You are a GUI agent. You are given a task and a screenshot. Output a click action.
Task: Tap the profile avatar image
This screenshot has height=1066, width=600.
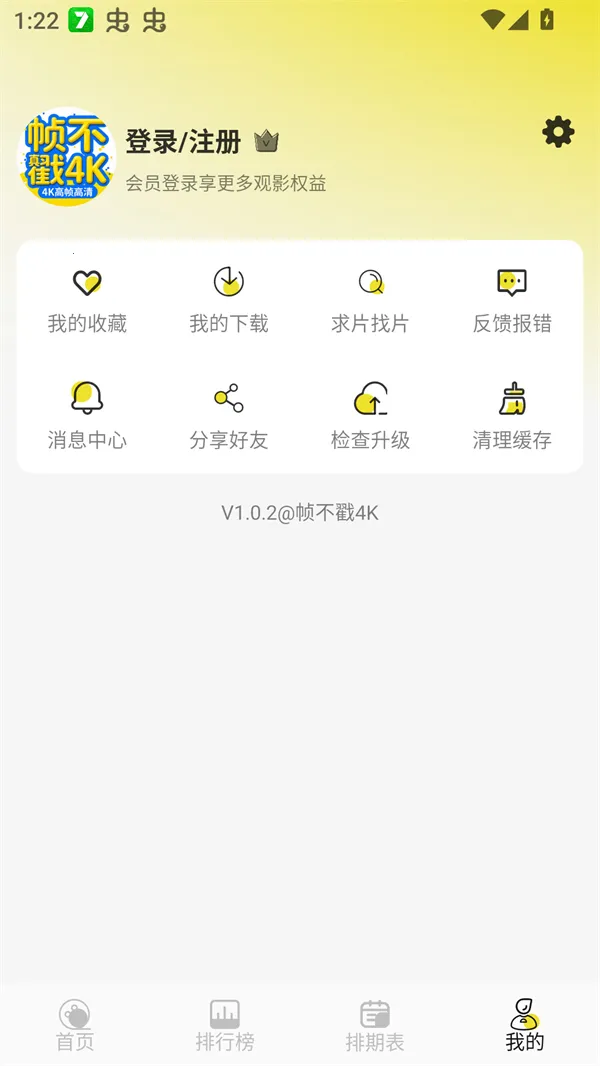pyautogui.click(x=68, y=157)
